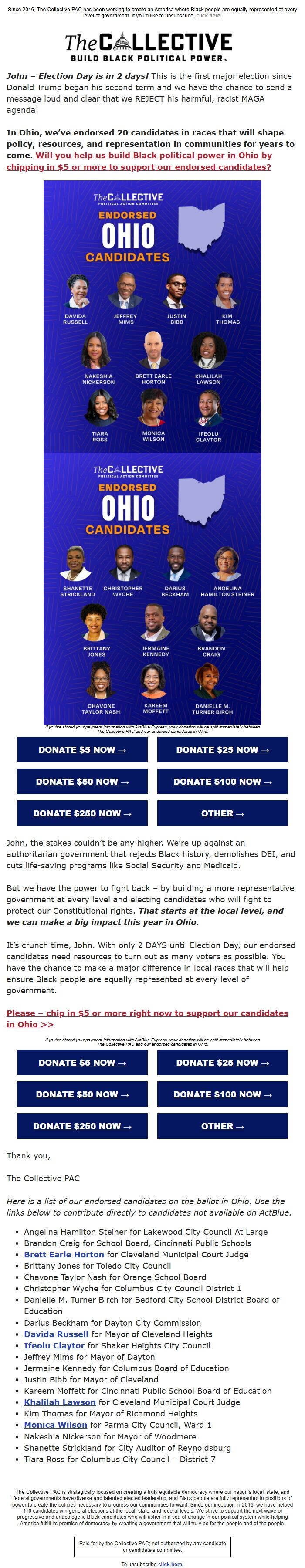Viewport: 305px width, 1568px height.
Task: Tap DONATE $250 NOW under the Ohio candidates graphic
Action: (x=82, y=813)
